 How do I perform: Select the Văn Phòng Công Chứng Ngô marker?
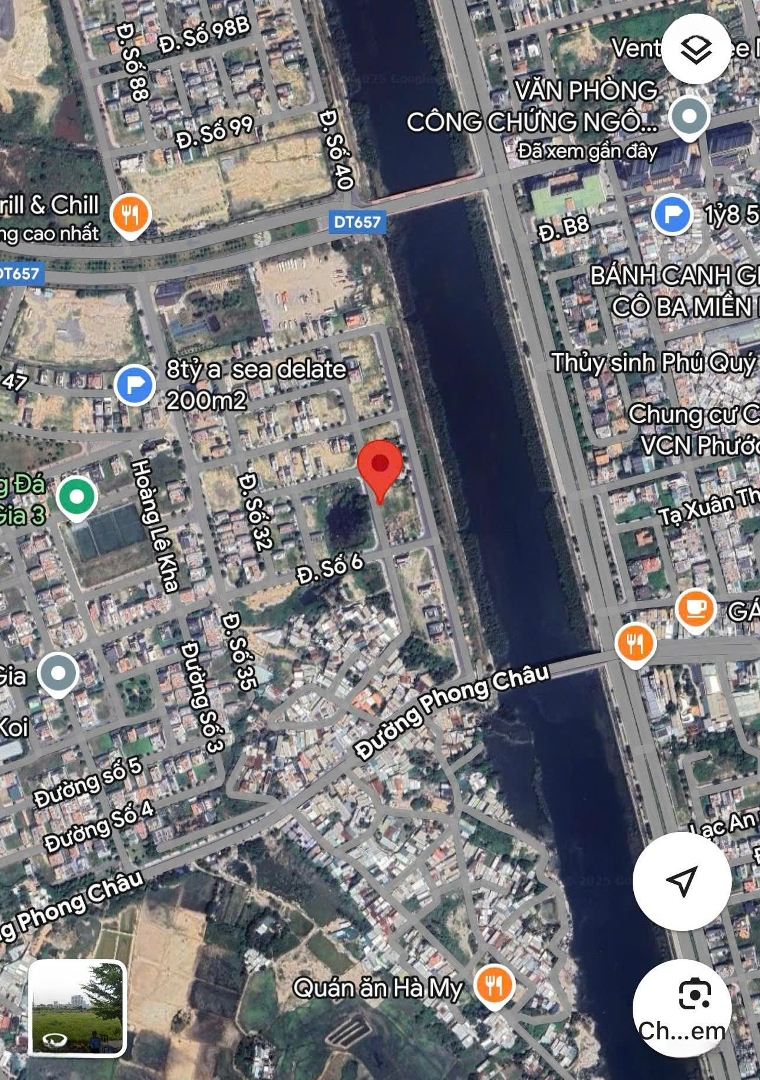pos(689,118)
